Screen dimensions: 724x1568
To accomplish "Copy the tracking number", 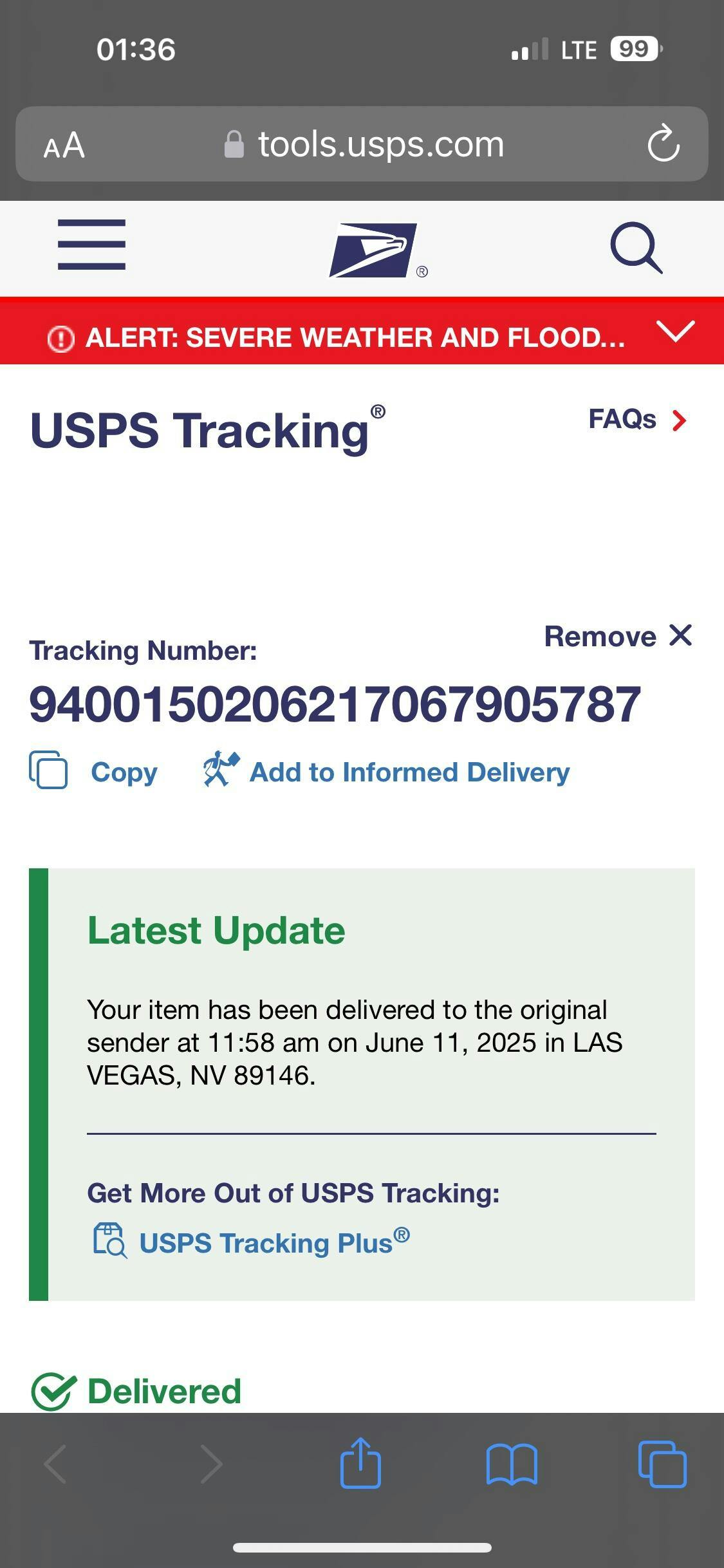I will tap(93, 771).
